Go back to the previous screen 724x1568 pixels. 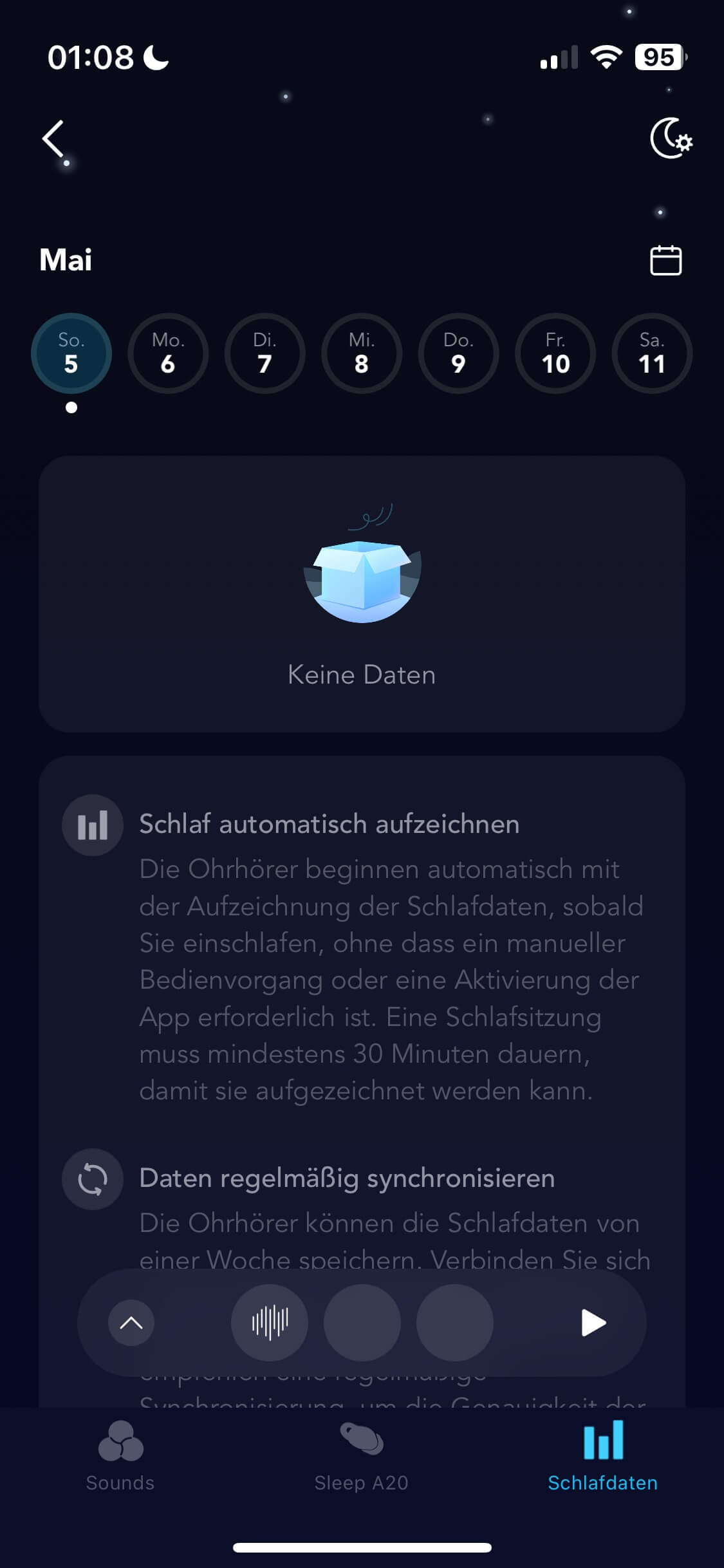point(54,138)
